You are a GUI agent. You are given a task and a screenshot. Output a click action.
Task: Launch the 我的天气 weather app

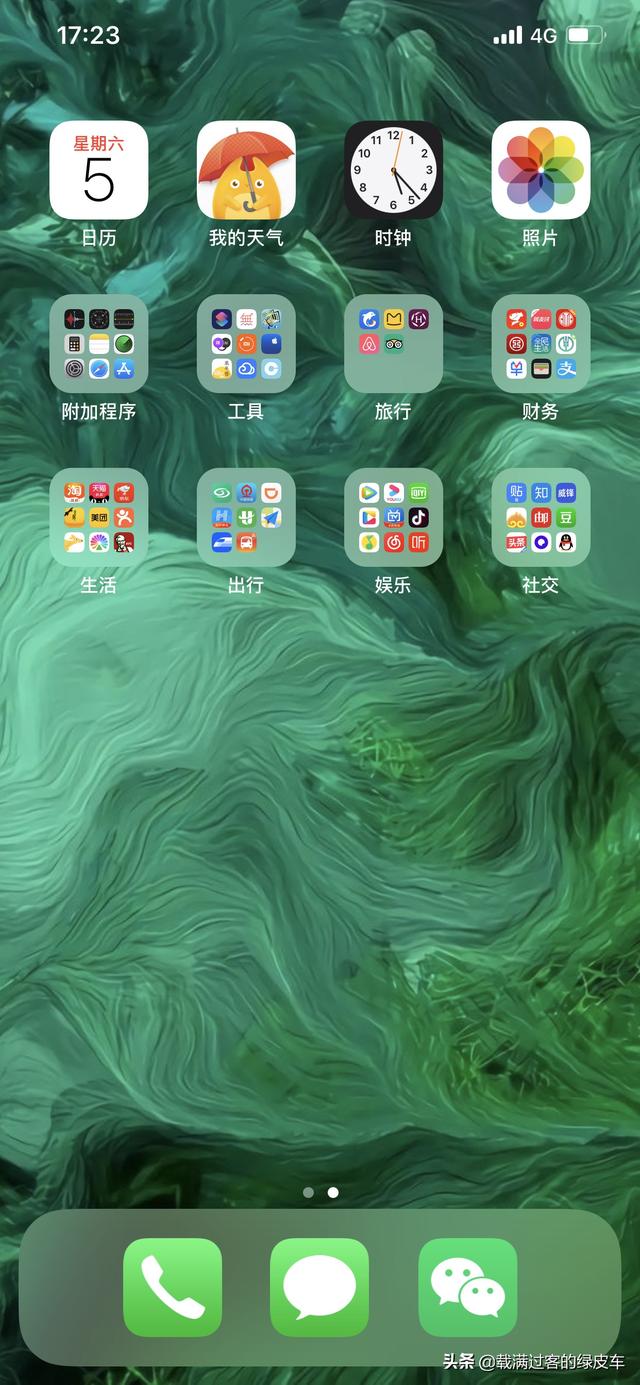pos(246,170)
